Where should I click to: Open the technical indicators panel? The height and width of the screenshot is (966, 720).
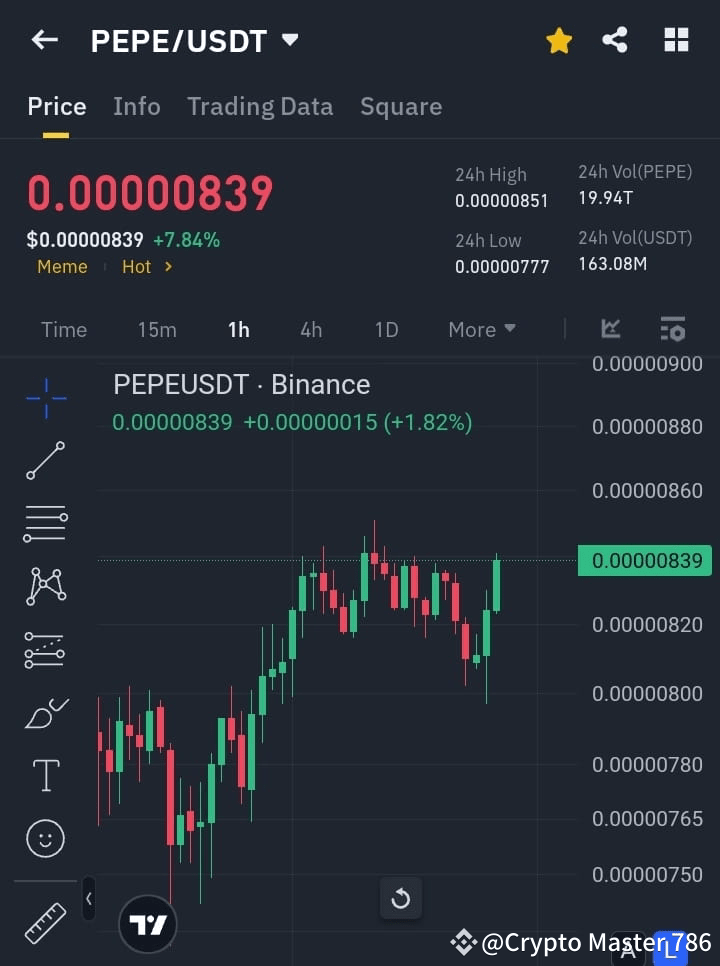coord(610,329)
